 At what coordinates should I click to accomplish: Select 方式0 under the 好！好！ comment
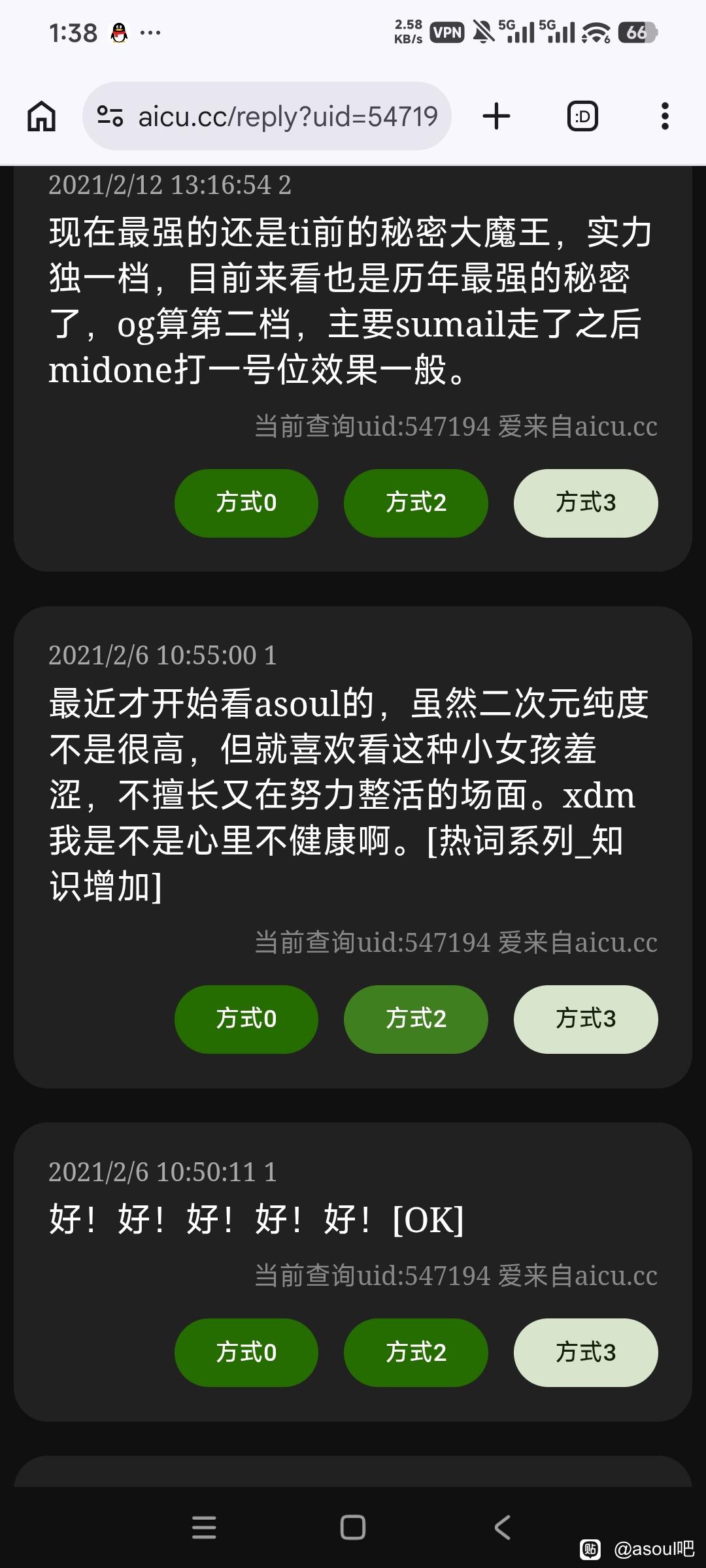pyautogui.click(x=246, y=1352)
